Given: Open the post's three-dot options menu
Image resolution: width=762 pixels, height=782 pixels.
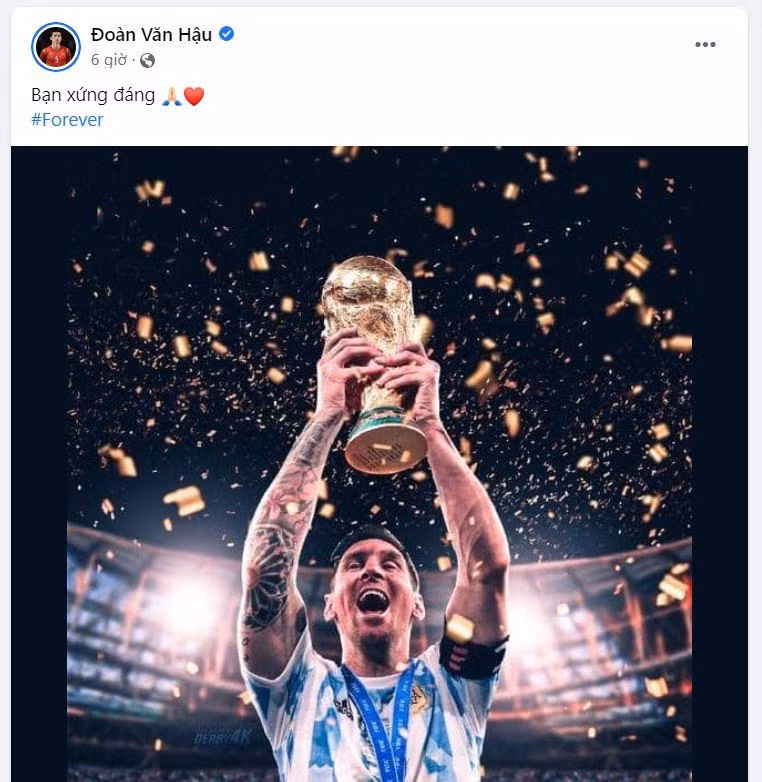Looking at the screenshot, I should [x=706, y=45].
